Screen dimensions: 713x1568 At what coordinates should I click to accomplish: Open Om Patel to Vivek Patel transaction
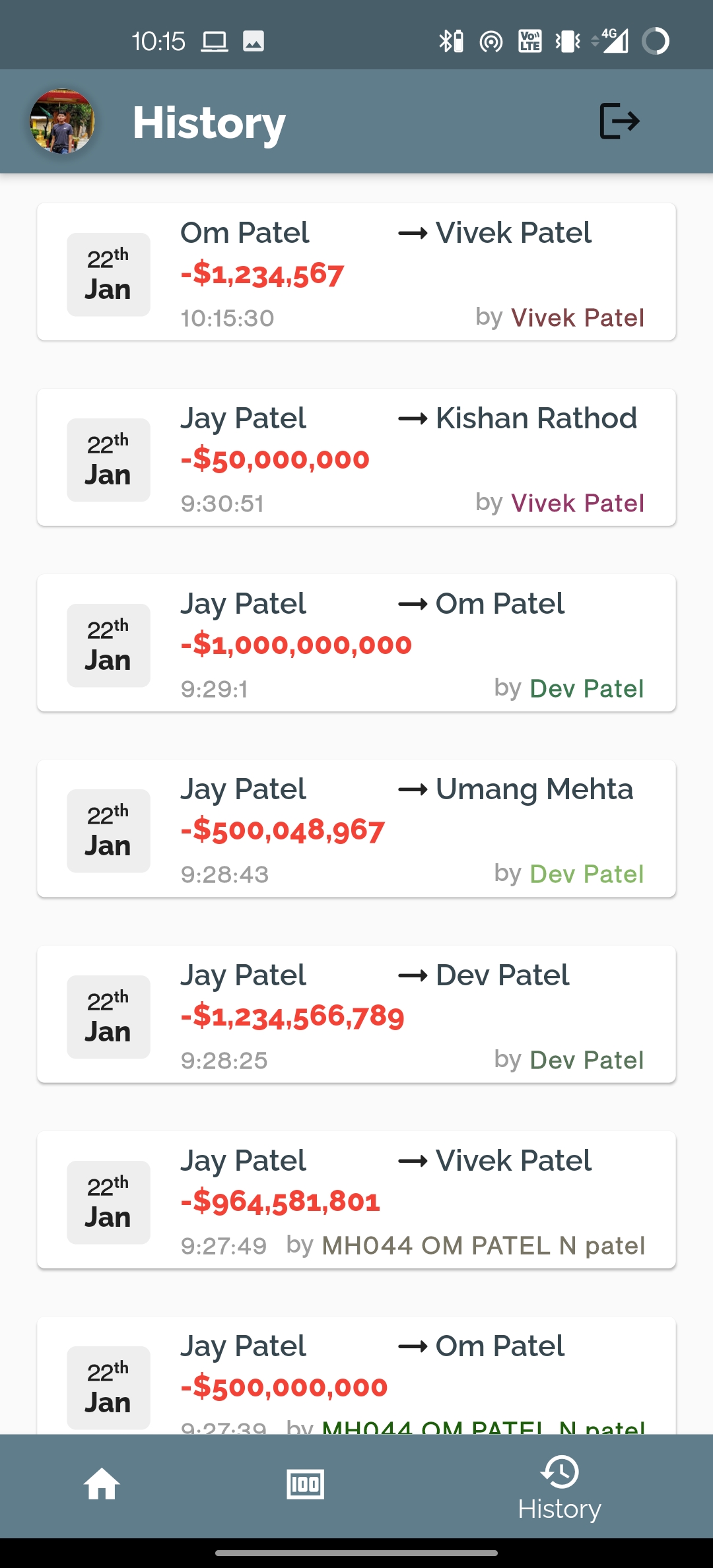356,272
